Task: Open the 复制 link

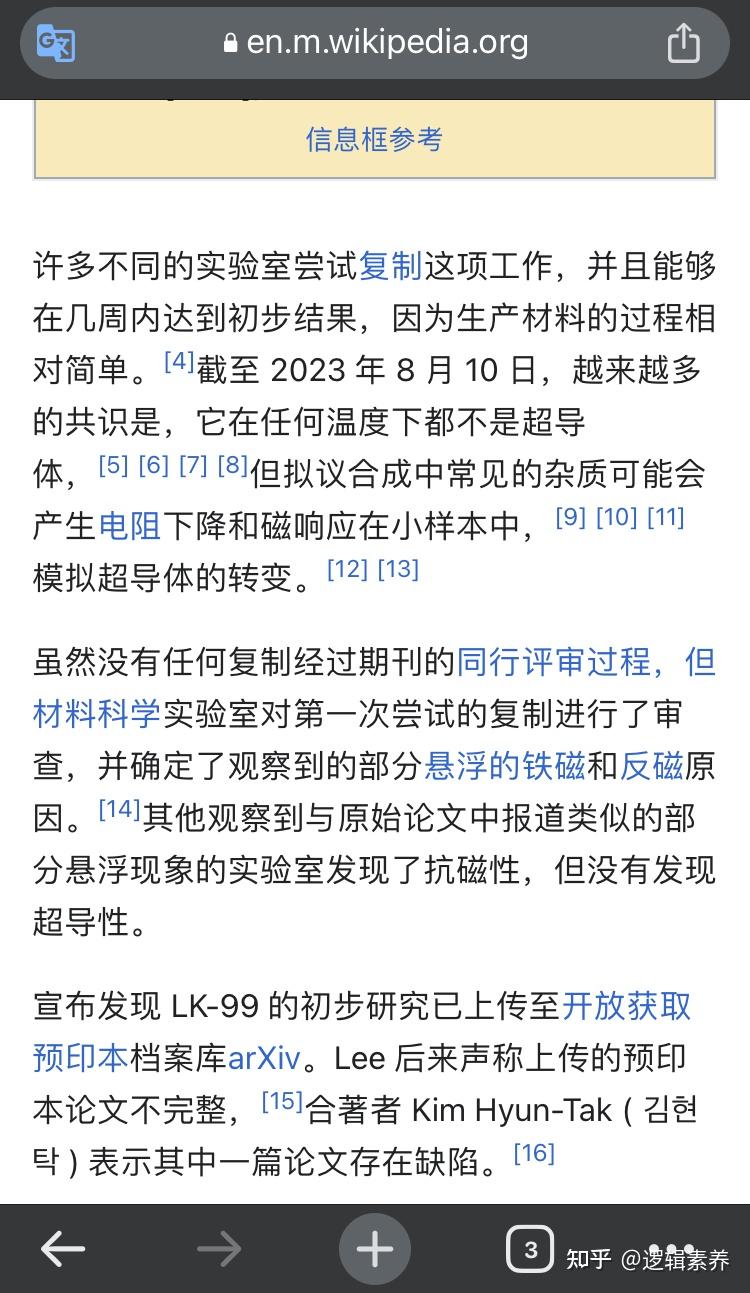Action: pos(390,266)
